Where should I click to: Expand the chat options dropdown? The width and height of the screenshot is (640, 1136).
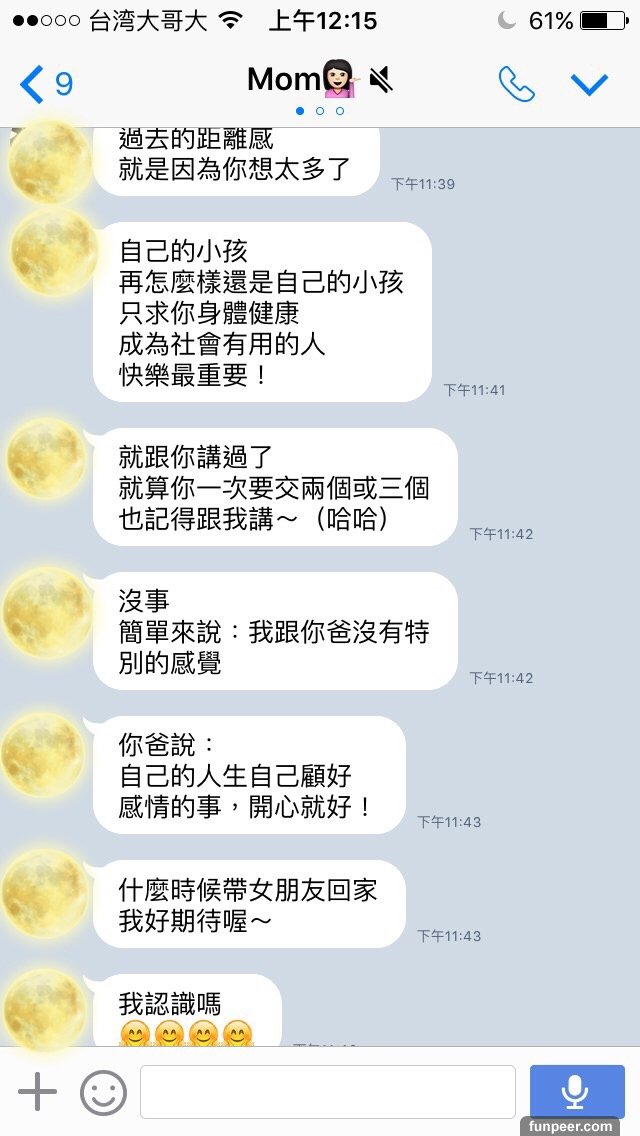[589, 84]
